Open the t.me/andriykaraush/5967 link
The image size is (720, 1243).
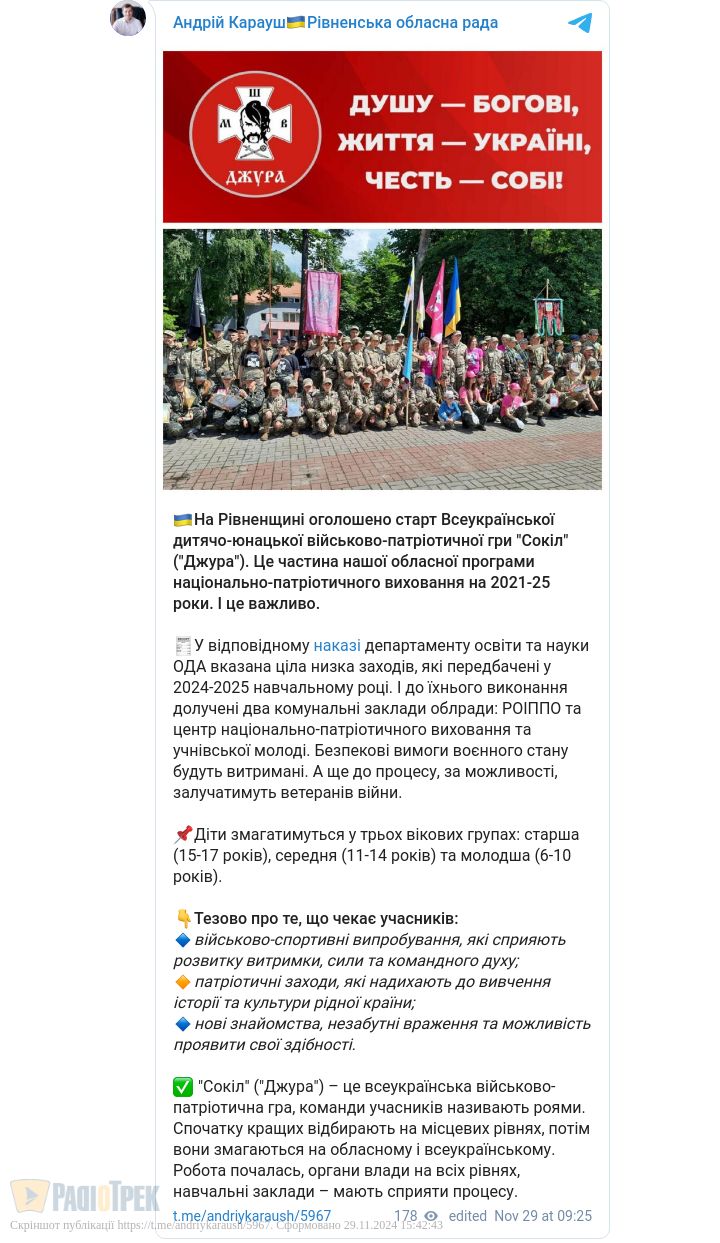click(252, 1216)
